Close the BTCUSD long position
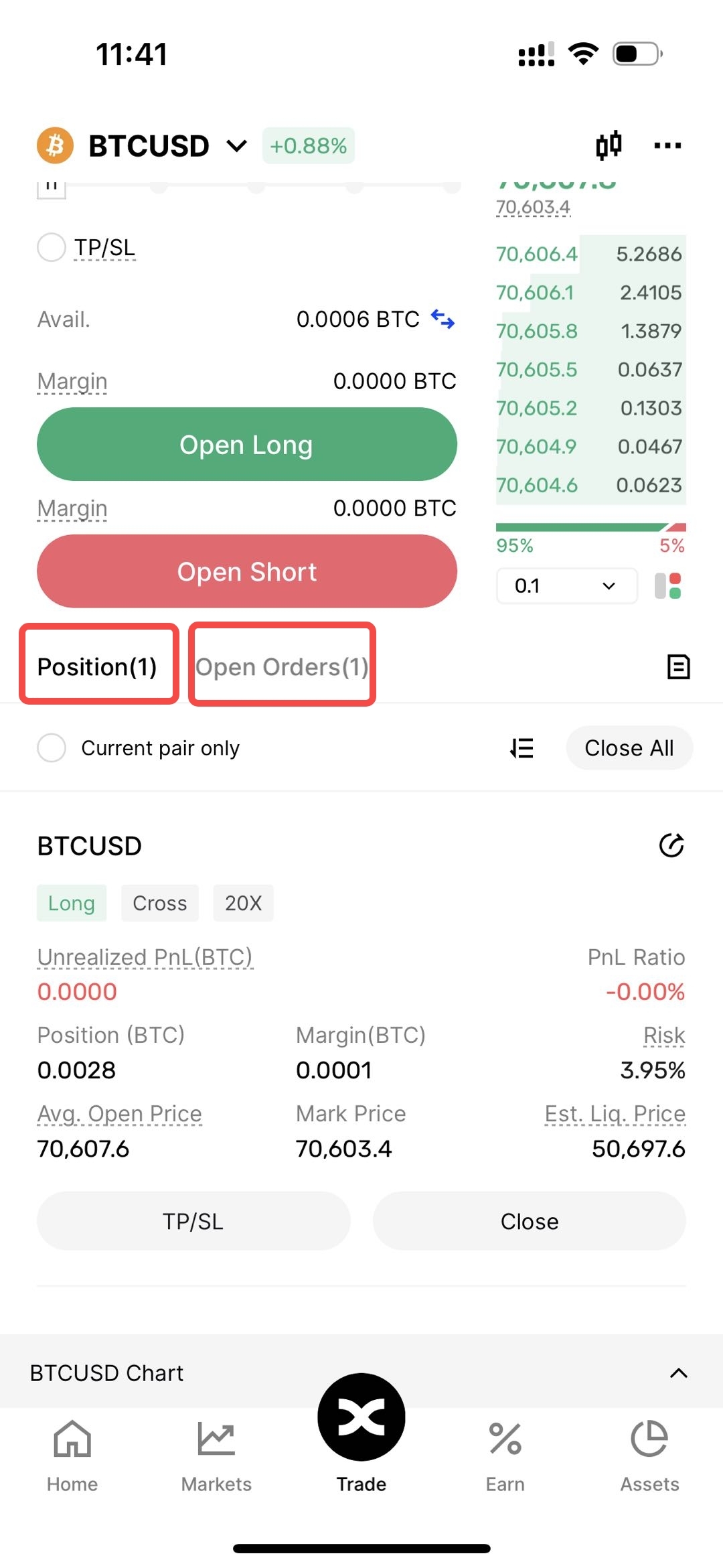Screen dimensions: 723x1568 [x=529, y=1221]
